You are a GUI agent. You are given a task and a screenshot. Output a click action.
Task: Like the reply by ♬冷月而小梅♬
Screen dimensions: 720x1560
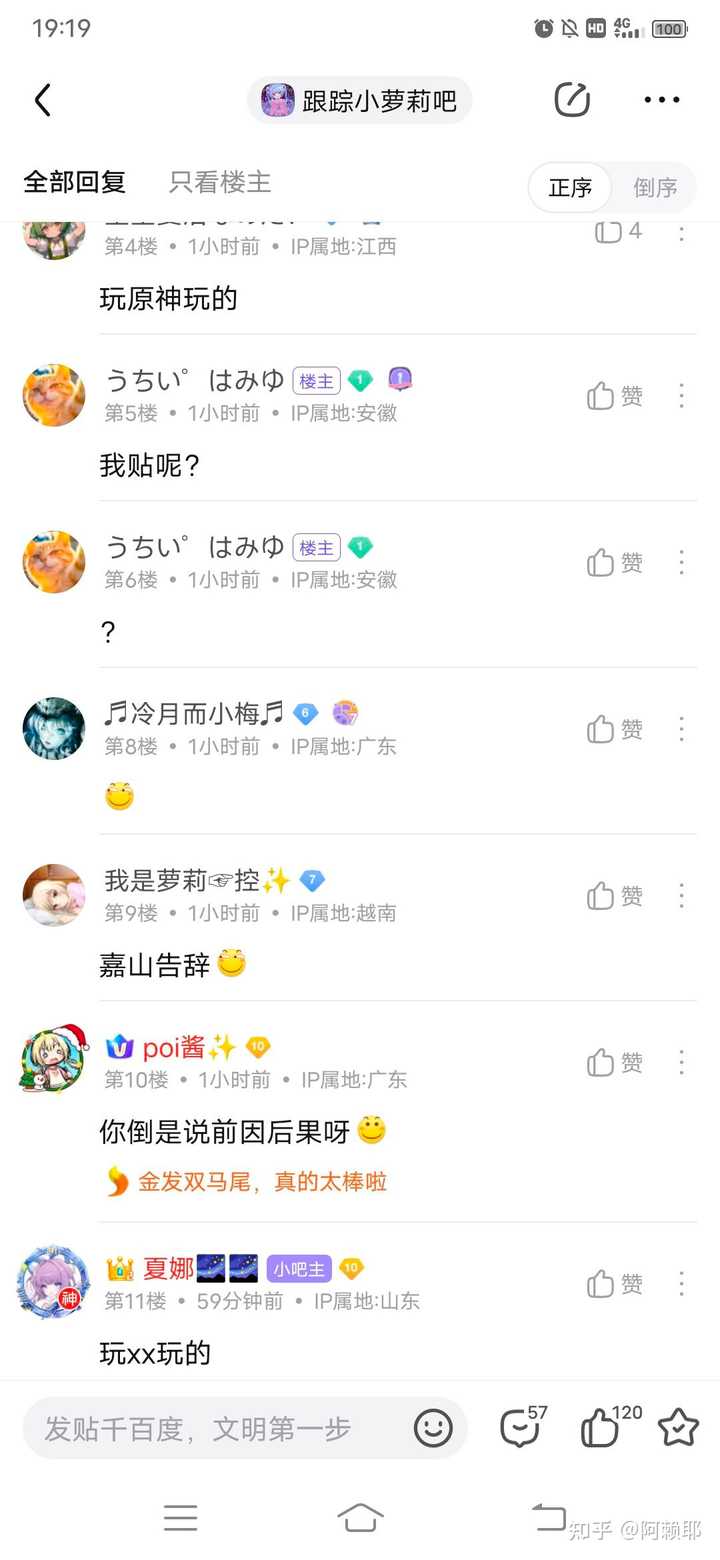614,729
